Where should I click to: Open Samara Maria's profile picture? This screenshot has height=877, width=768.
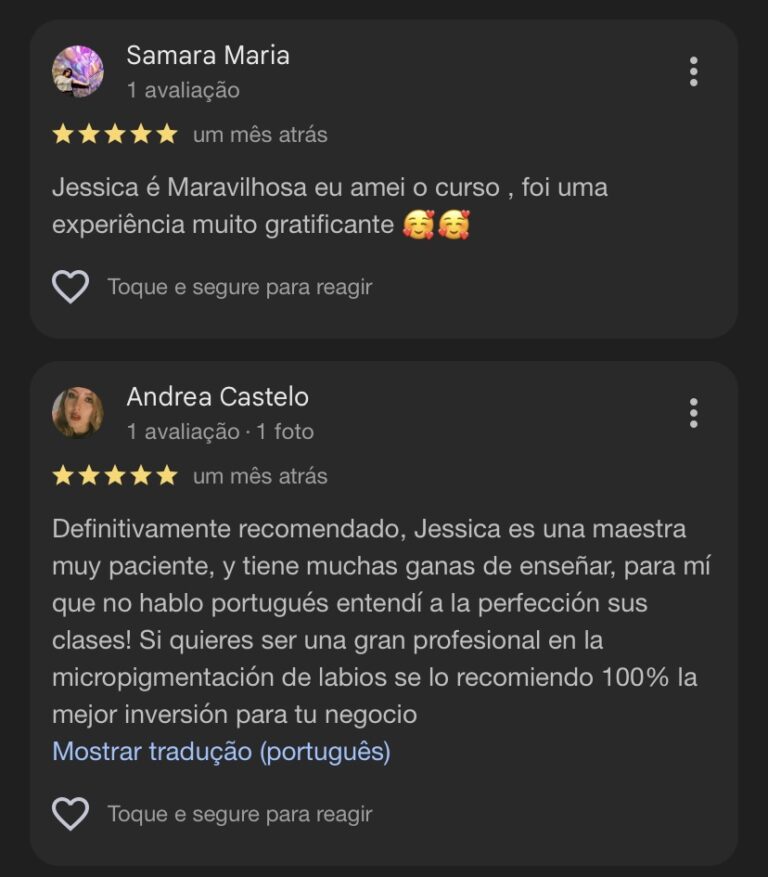pos(78,72)
